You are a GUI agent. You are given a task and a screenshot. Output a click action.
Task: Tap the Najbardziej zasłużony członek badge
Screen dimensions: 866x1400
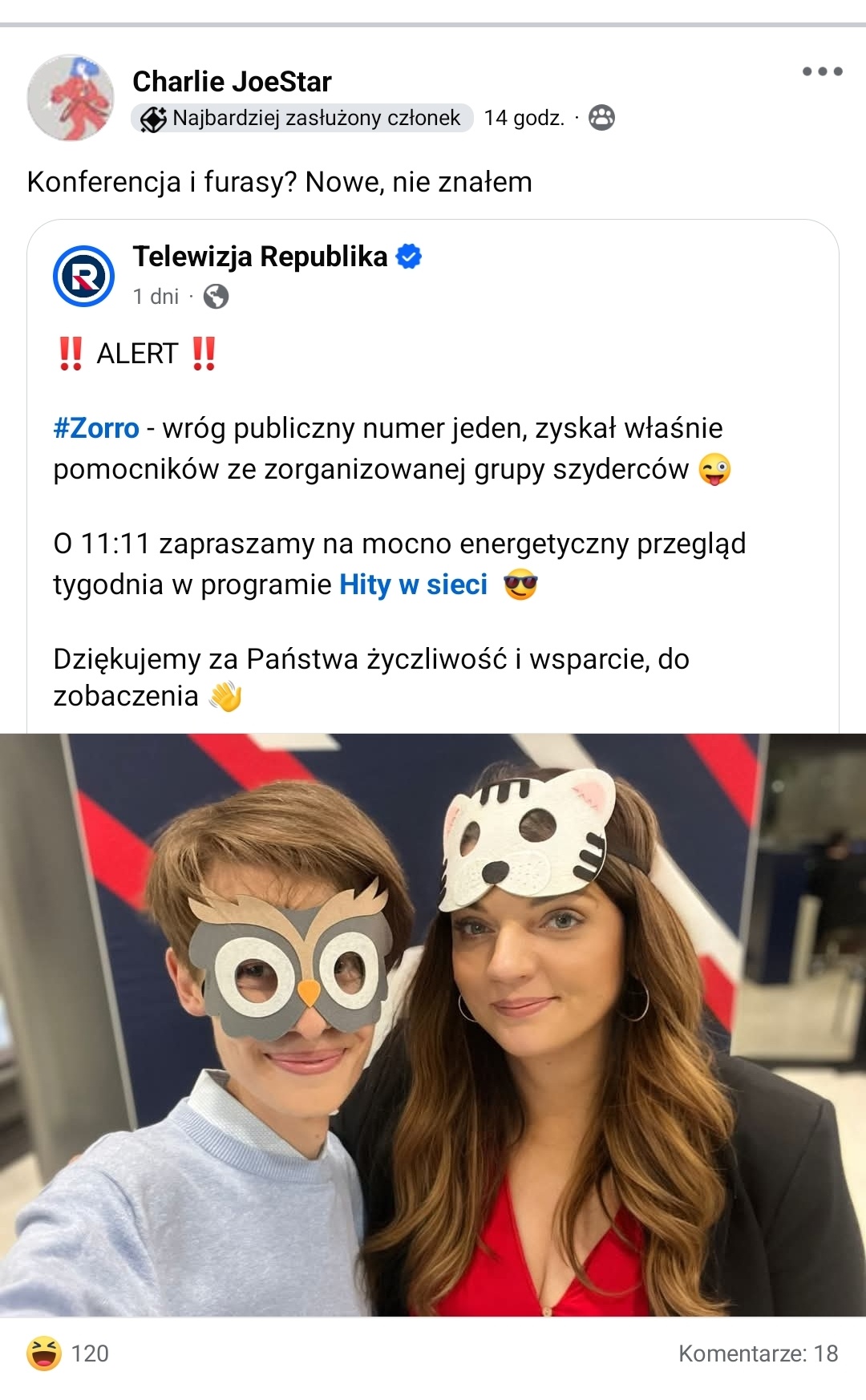(302, 118)
